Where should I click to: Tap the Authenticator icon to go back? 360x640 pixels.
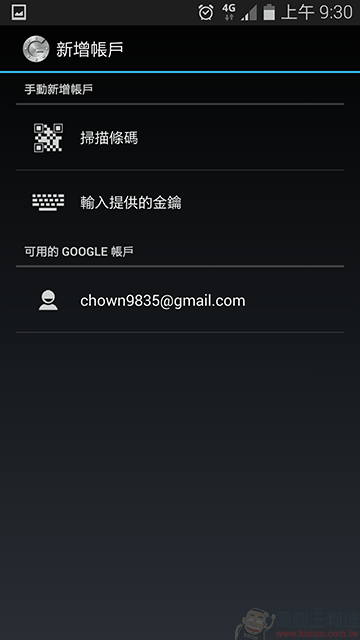36,49
